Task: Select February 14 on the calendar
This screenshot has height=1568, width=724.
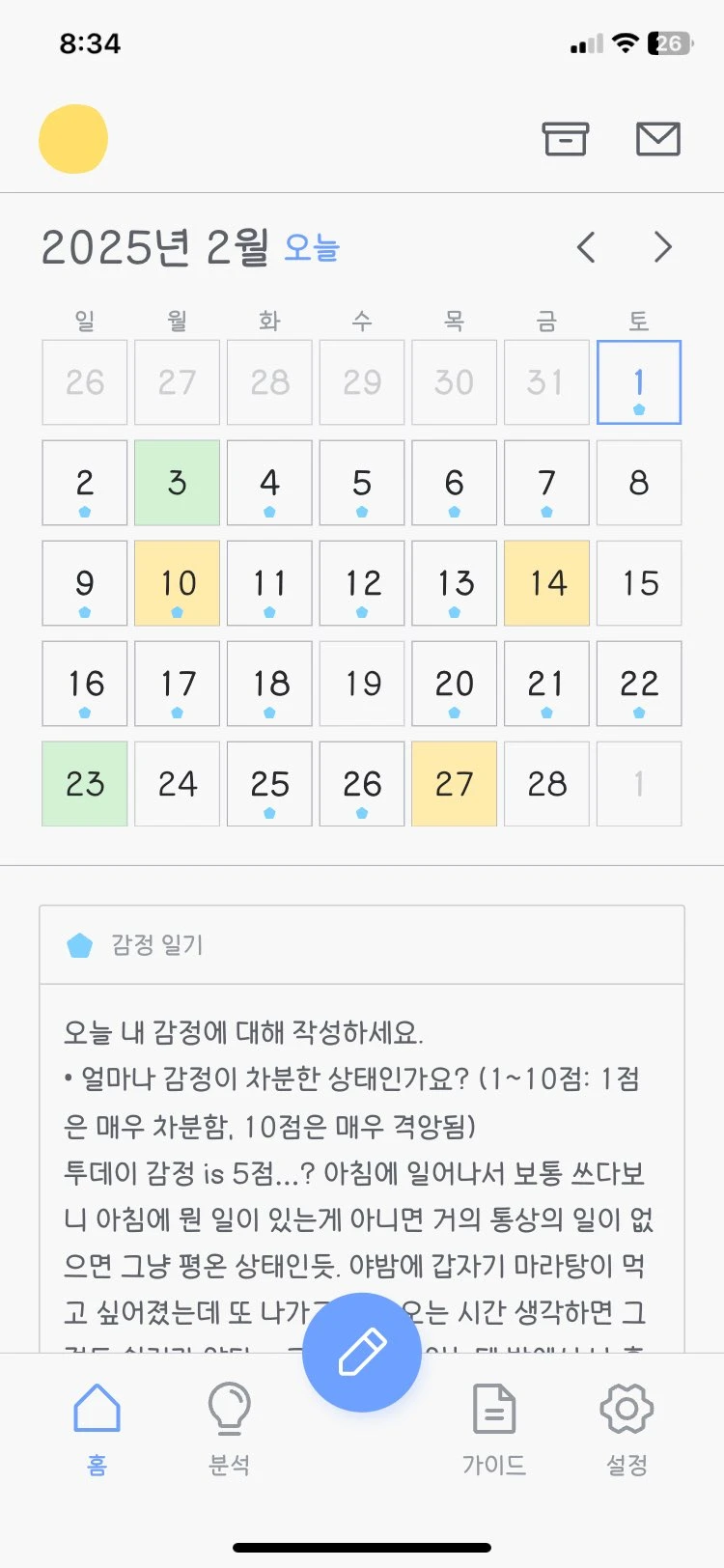Action: (546, 583)
